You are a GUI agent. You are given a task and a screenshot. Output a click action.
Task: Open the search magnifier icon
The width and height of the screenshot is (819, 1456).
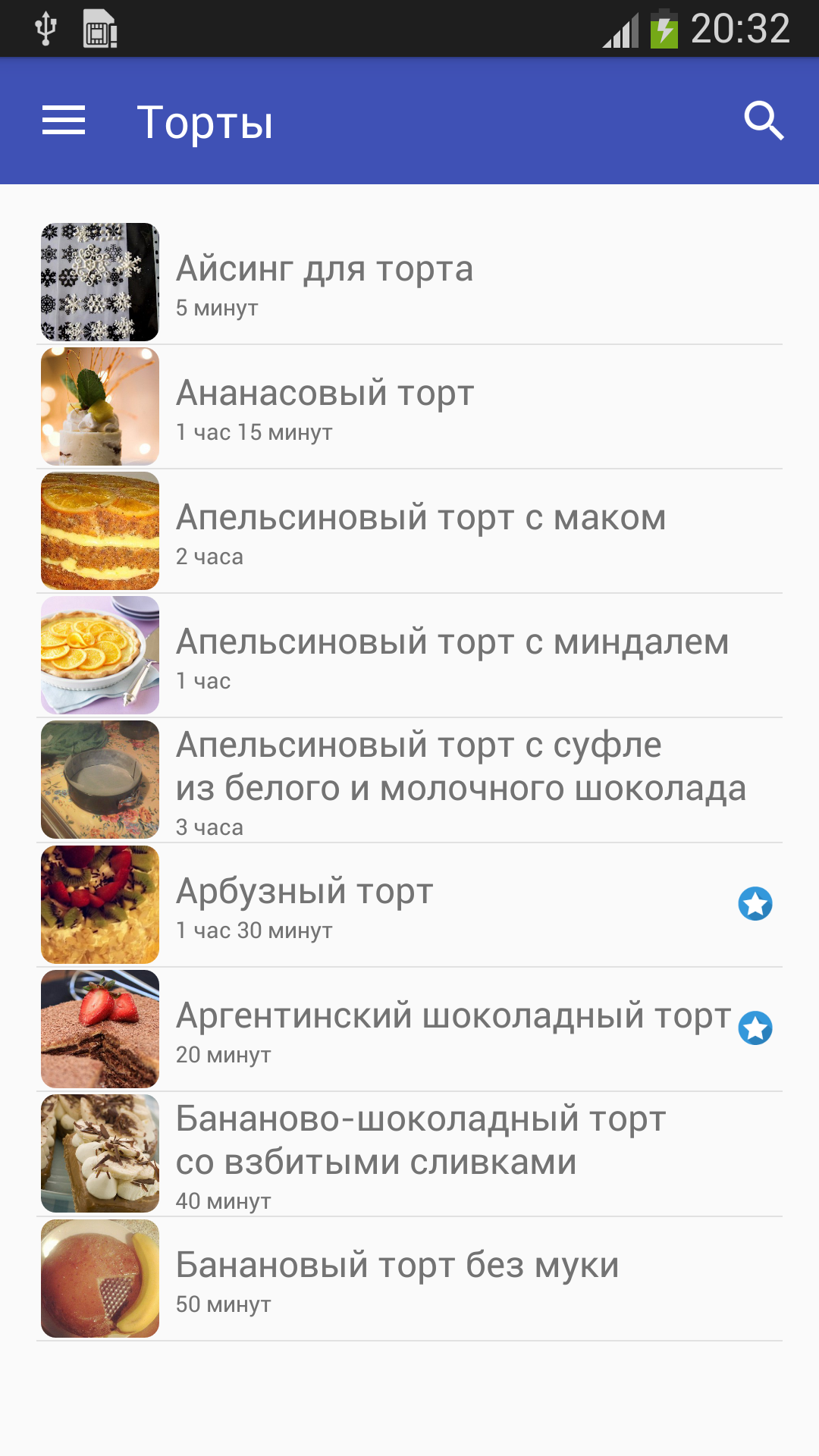click(763, 121)
